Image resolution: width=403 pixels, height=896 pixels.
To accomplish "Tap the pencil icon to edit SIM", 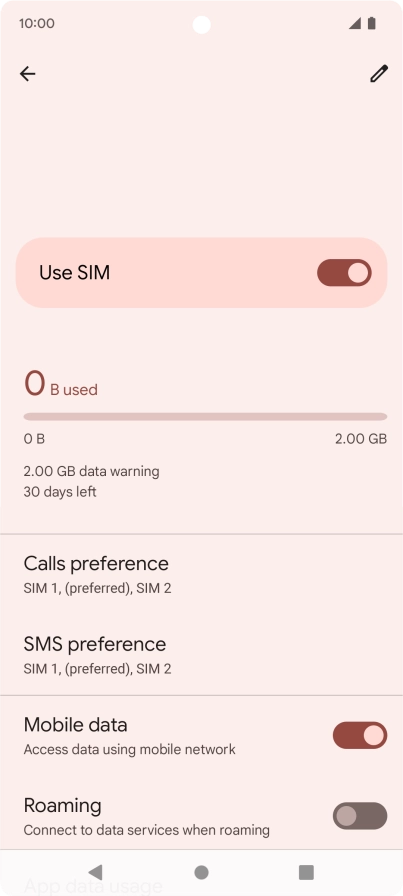I will 379,74.
